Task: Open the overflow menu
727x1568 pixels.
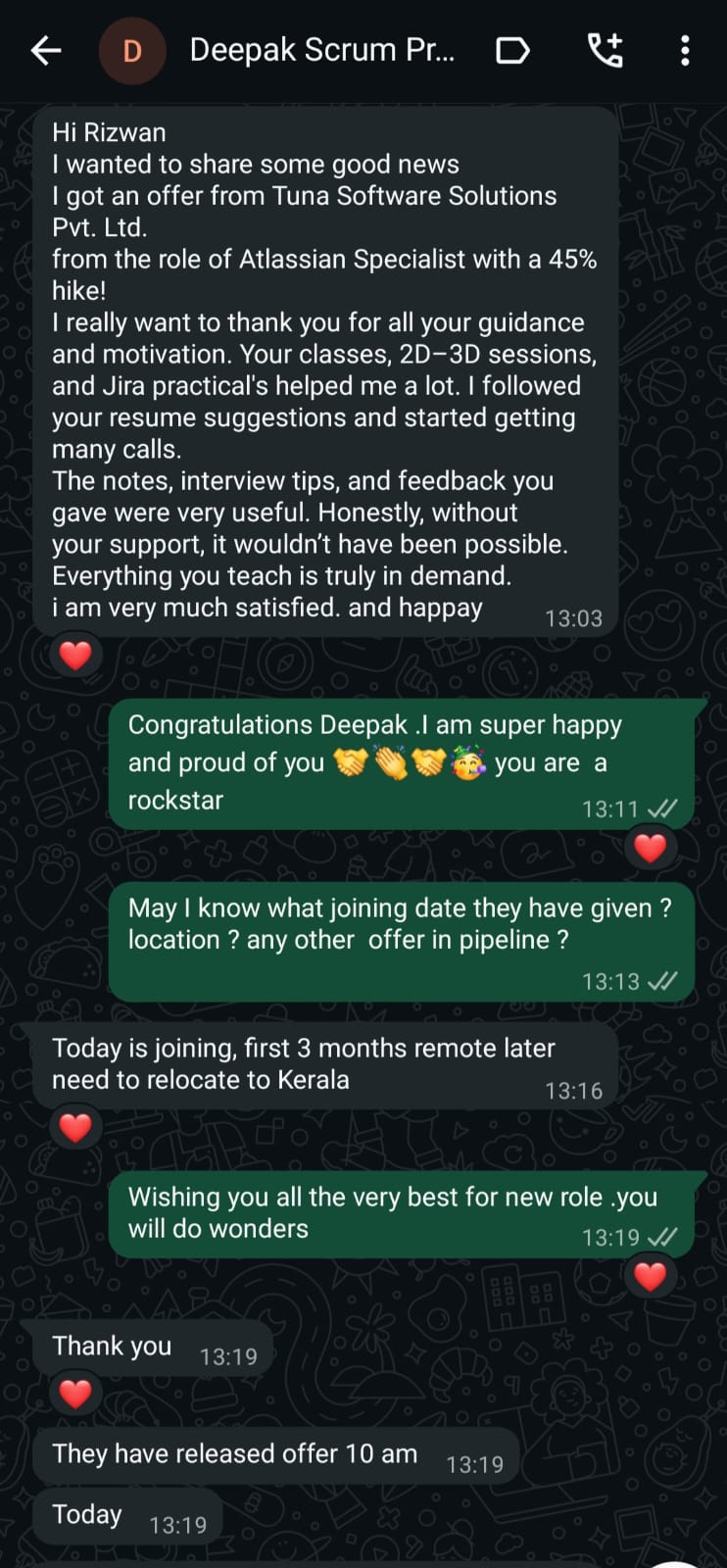Action: click(685, 50)
